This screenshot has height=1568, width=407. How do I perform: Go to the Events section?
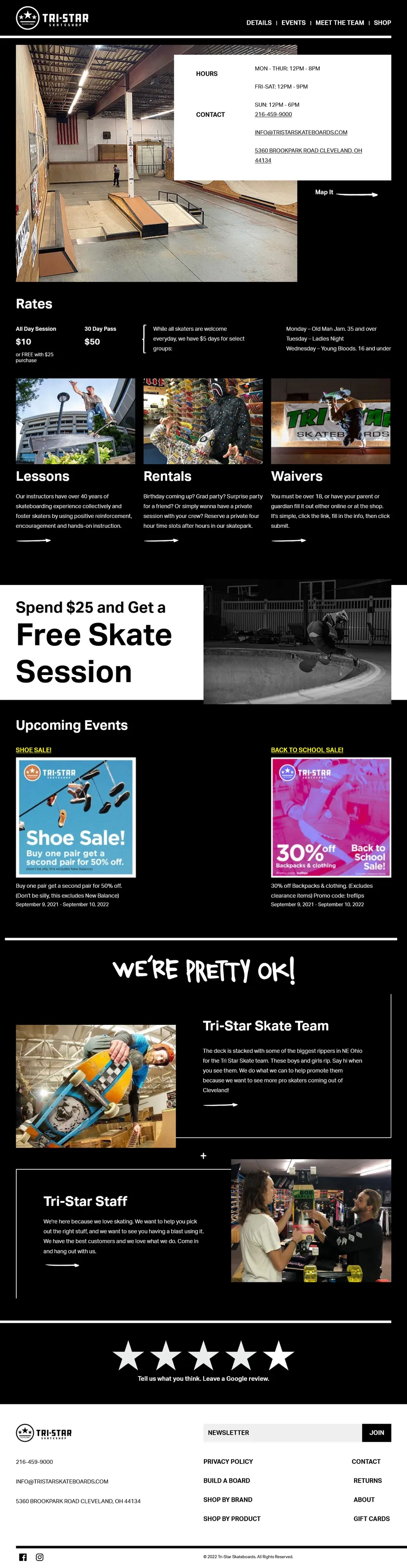293,22
